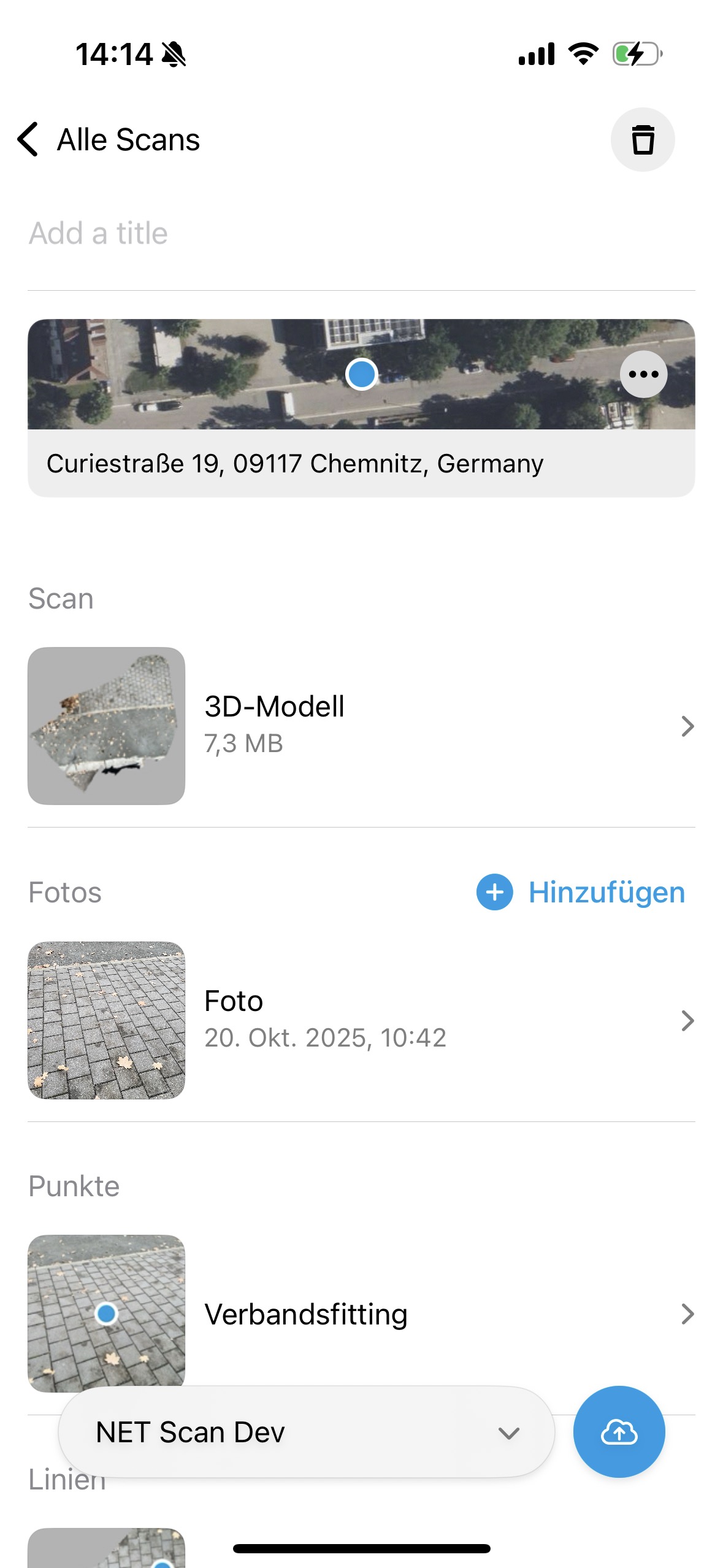
Task: Open 3D-Modell details via its chevron
Action: (688, 726)
